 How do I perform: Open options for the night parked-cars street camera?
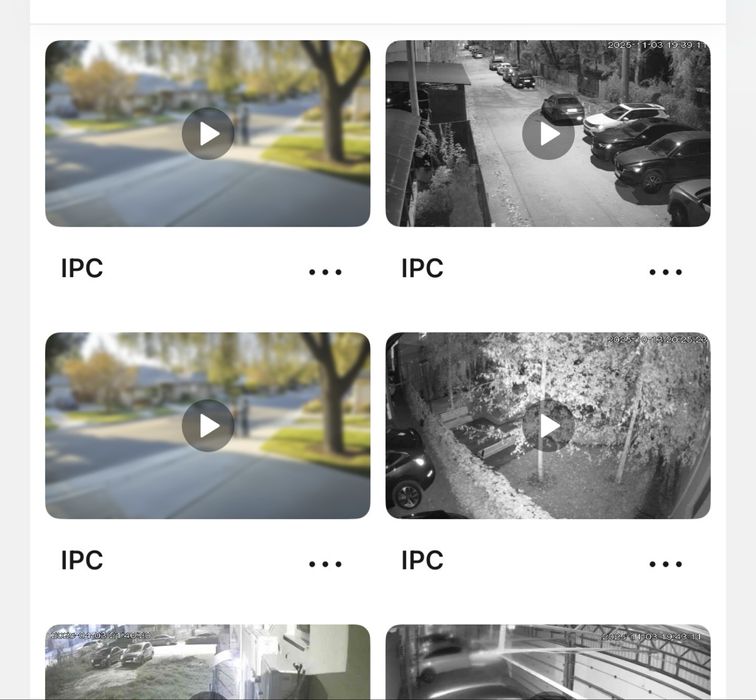tap(665, 272)
